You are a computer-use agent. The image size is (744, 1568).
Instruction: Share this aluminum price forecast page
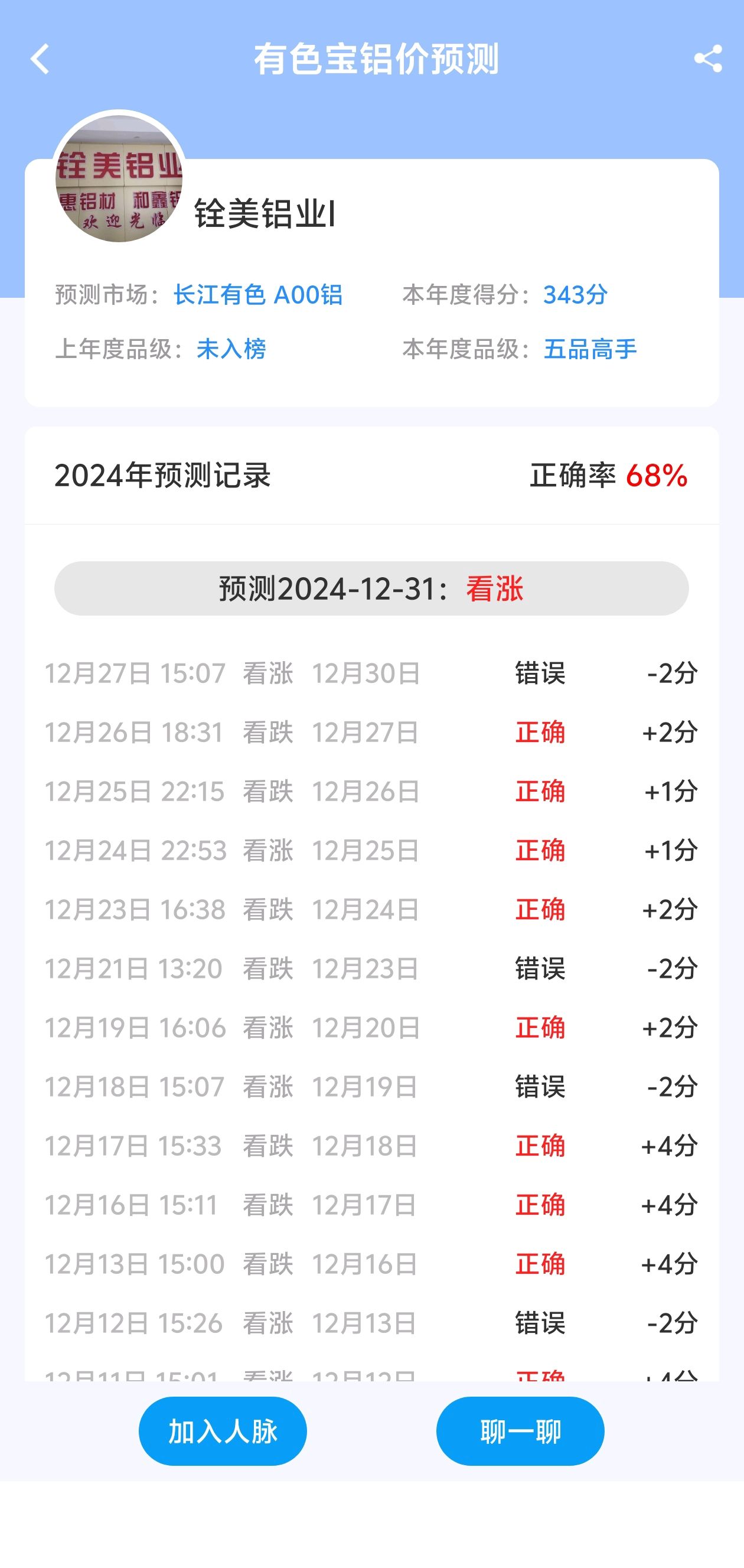pos(707,59)
